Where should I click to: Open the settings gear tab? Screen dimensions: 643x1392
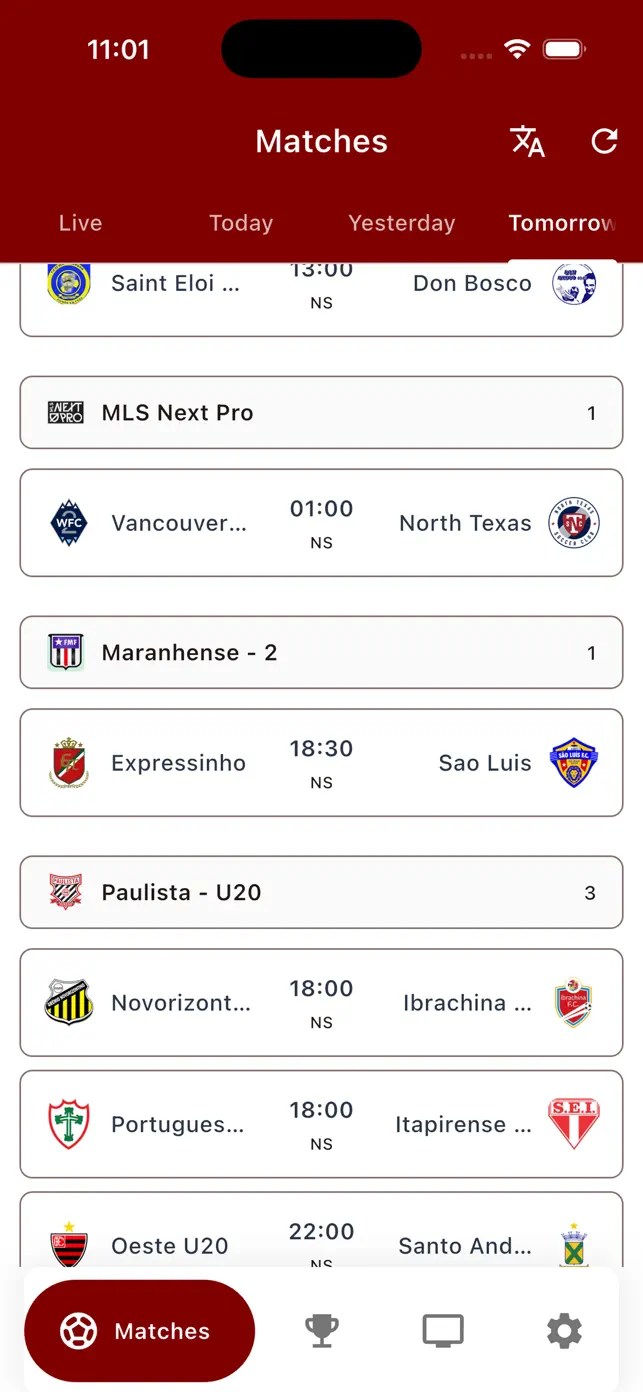(564, 1331)
